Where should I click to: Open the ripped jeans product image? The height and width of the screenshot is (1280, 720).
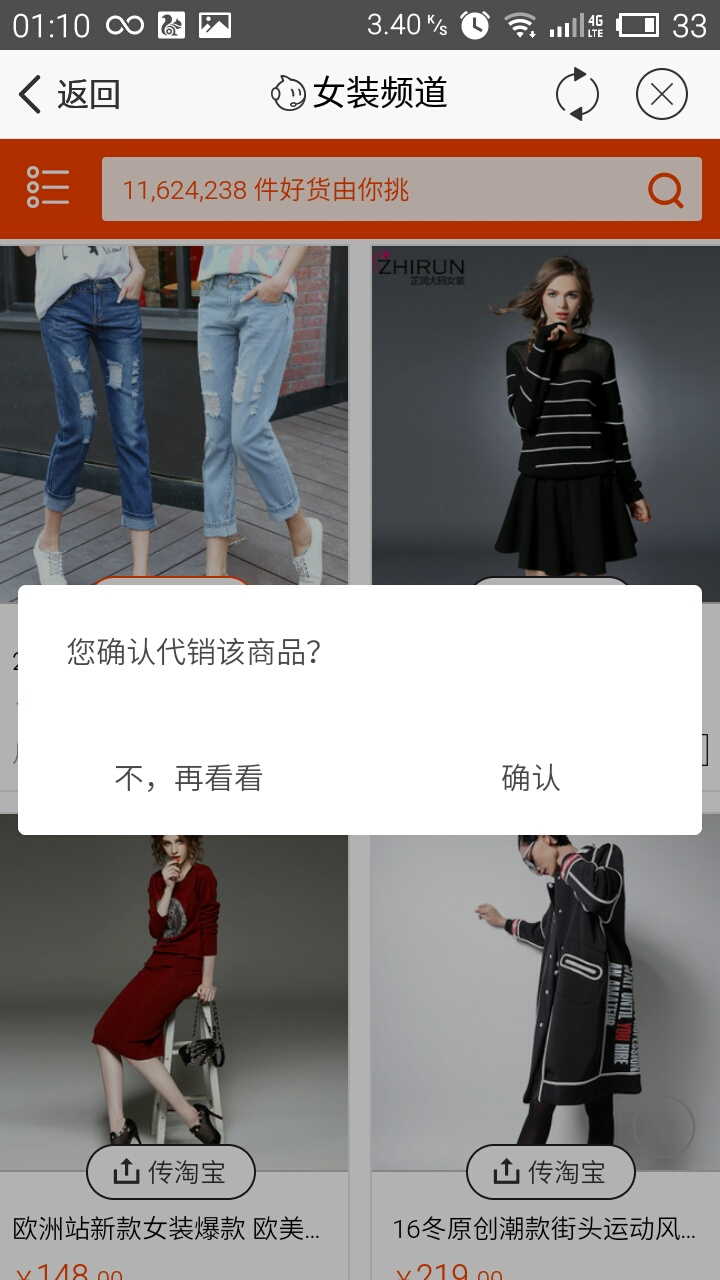[x=174, y=415]
